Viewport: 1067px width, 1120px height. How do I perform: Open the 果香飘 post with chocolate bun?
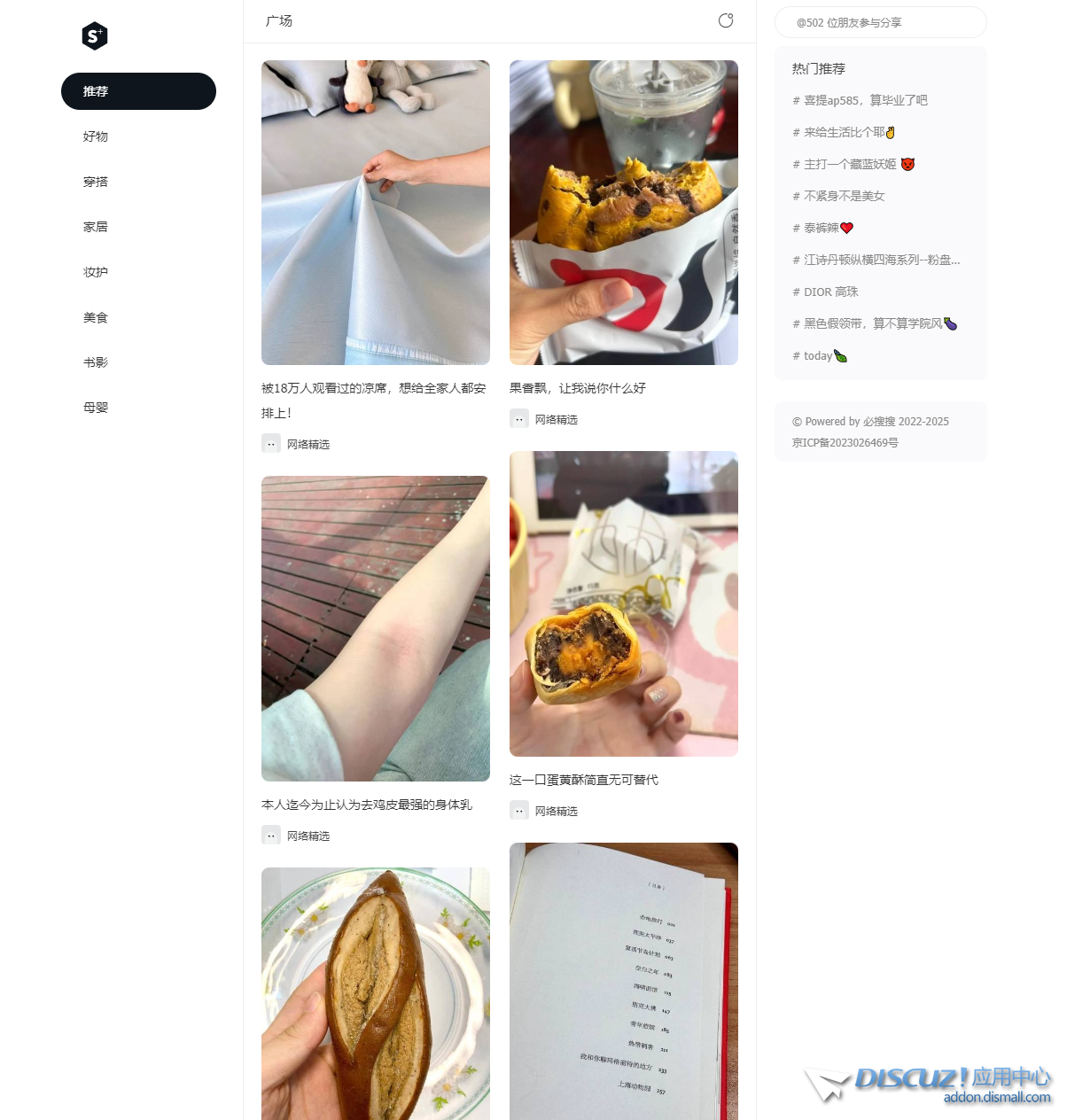click(x=623, y=213)
